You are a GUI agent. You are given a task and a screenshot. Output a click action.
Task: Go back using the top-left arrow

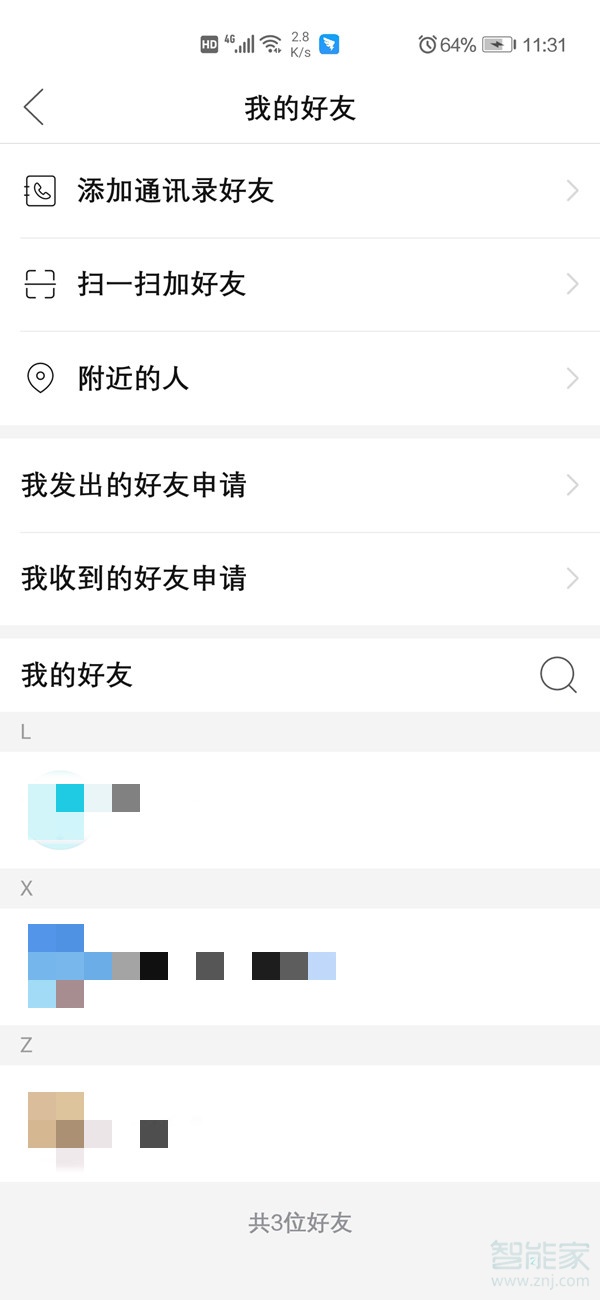34,107
